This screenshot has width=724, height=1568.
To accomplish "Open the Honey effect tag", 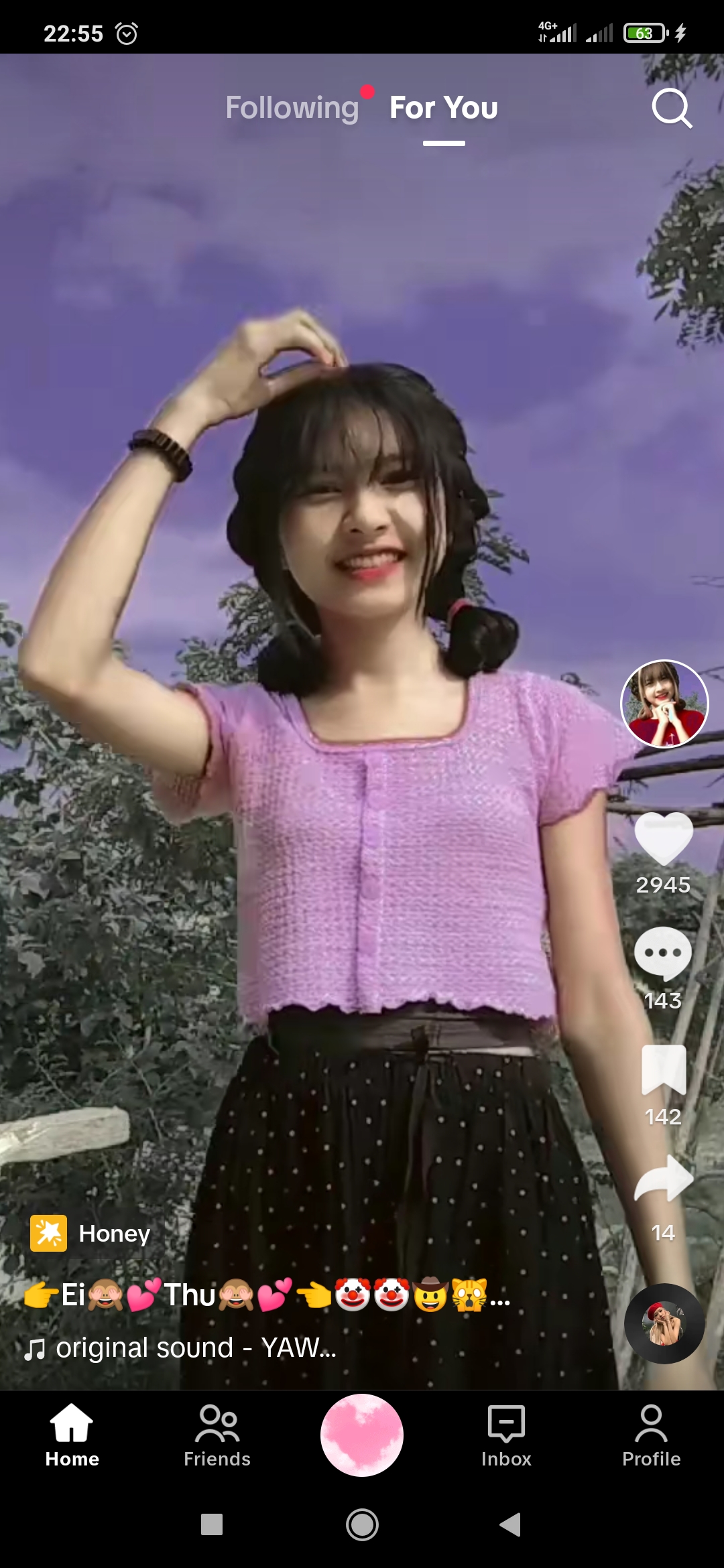I will (91, 1234).
